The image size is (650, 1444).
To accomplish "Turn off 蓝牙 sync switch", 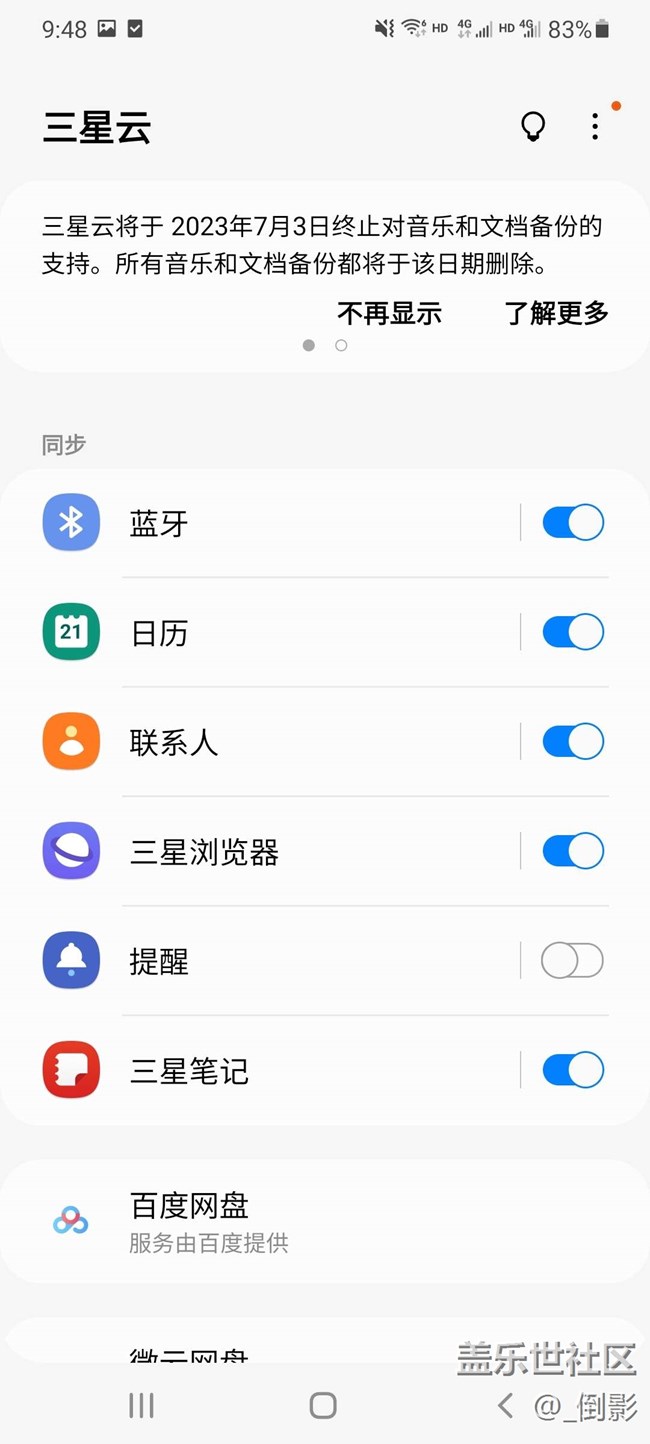I will click(x=572, y=523).
